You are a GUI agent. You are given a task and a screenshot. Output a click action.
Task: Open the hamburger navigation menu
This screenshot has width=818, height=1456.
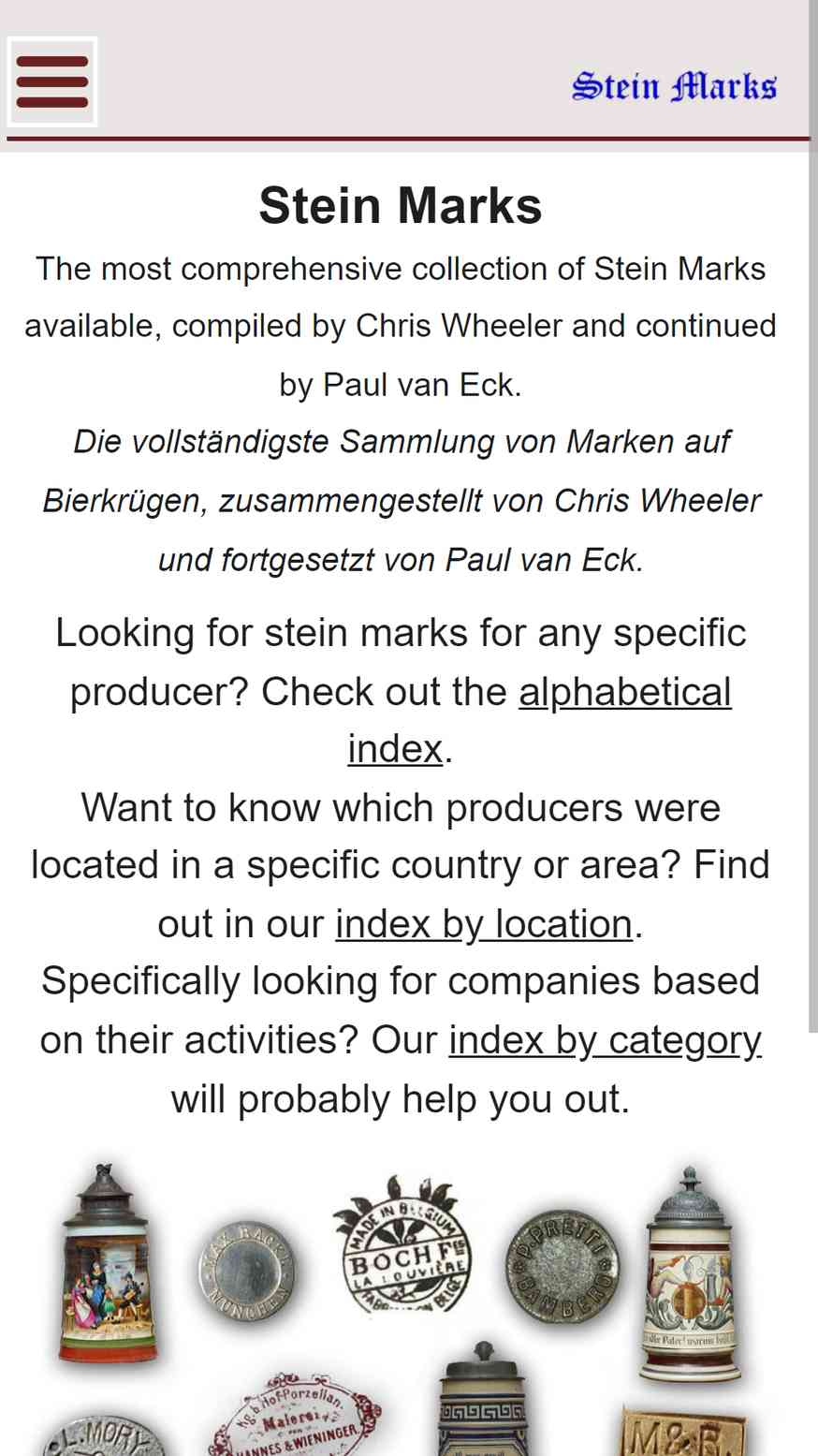(52, 82)
